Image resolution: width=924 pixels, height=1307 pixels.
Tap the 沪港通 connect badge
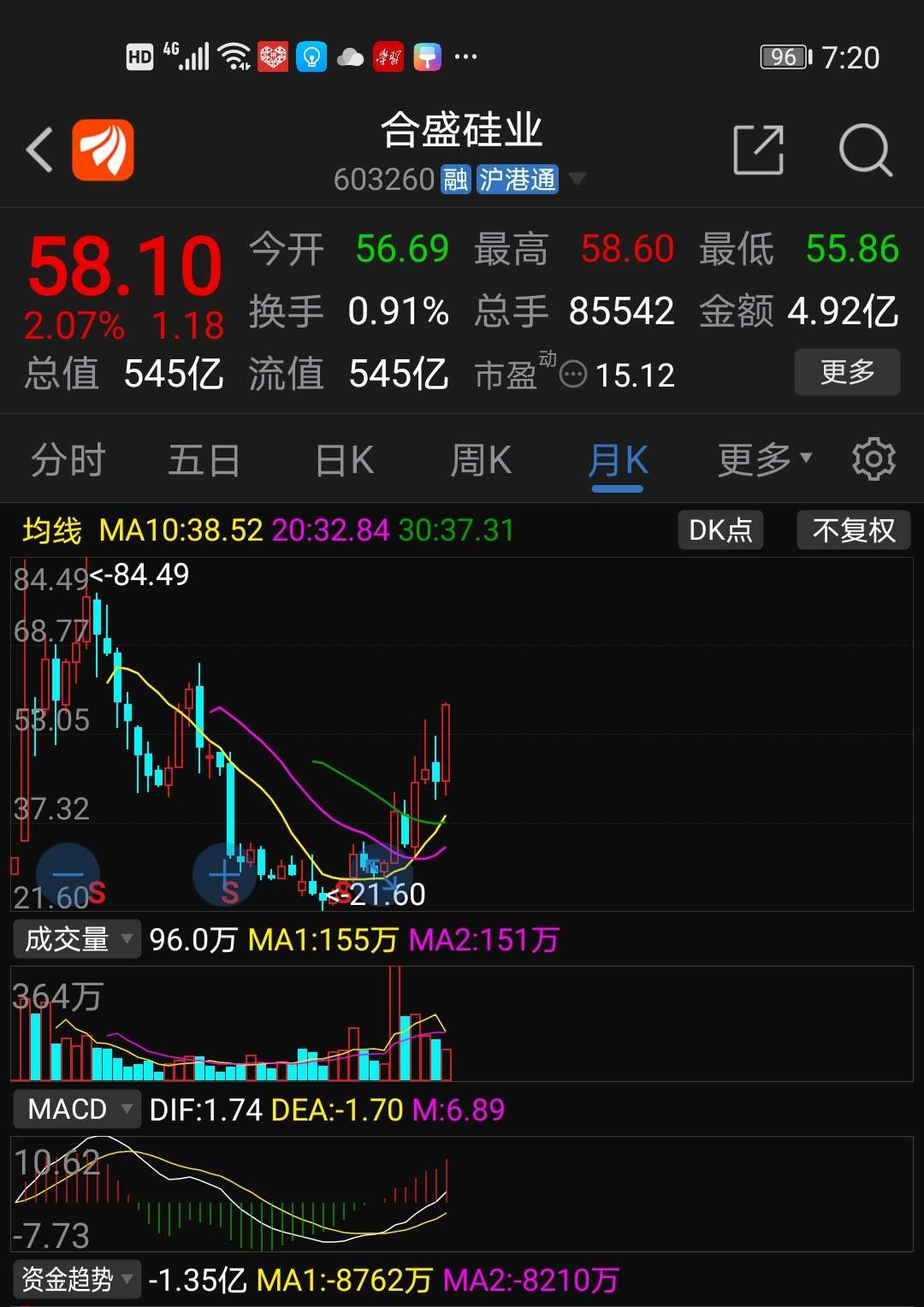[517, 180]
